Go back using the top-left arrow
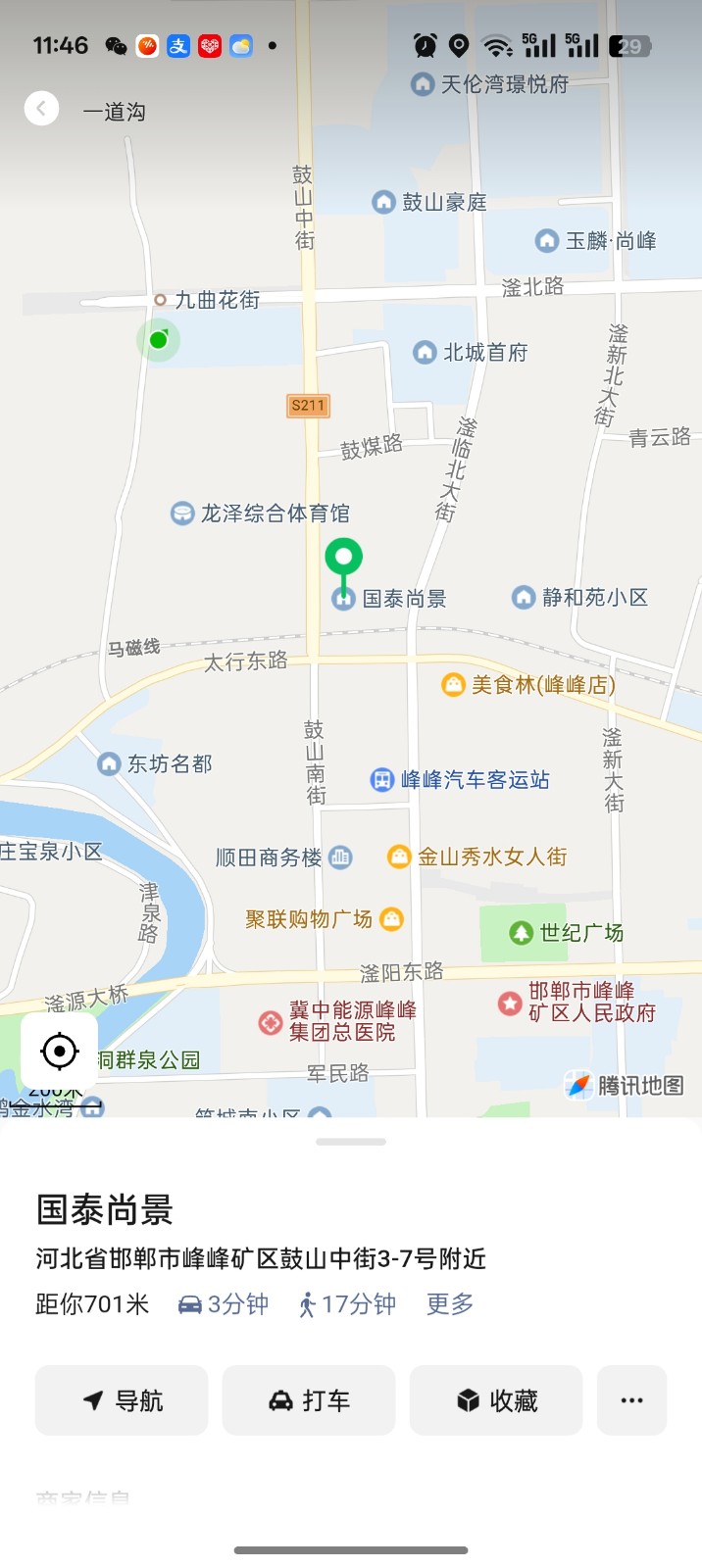Viewport: 702px width, 1568px height. (41, 109)
